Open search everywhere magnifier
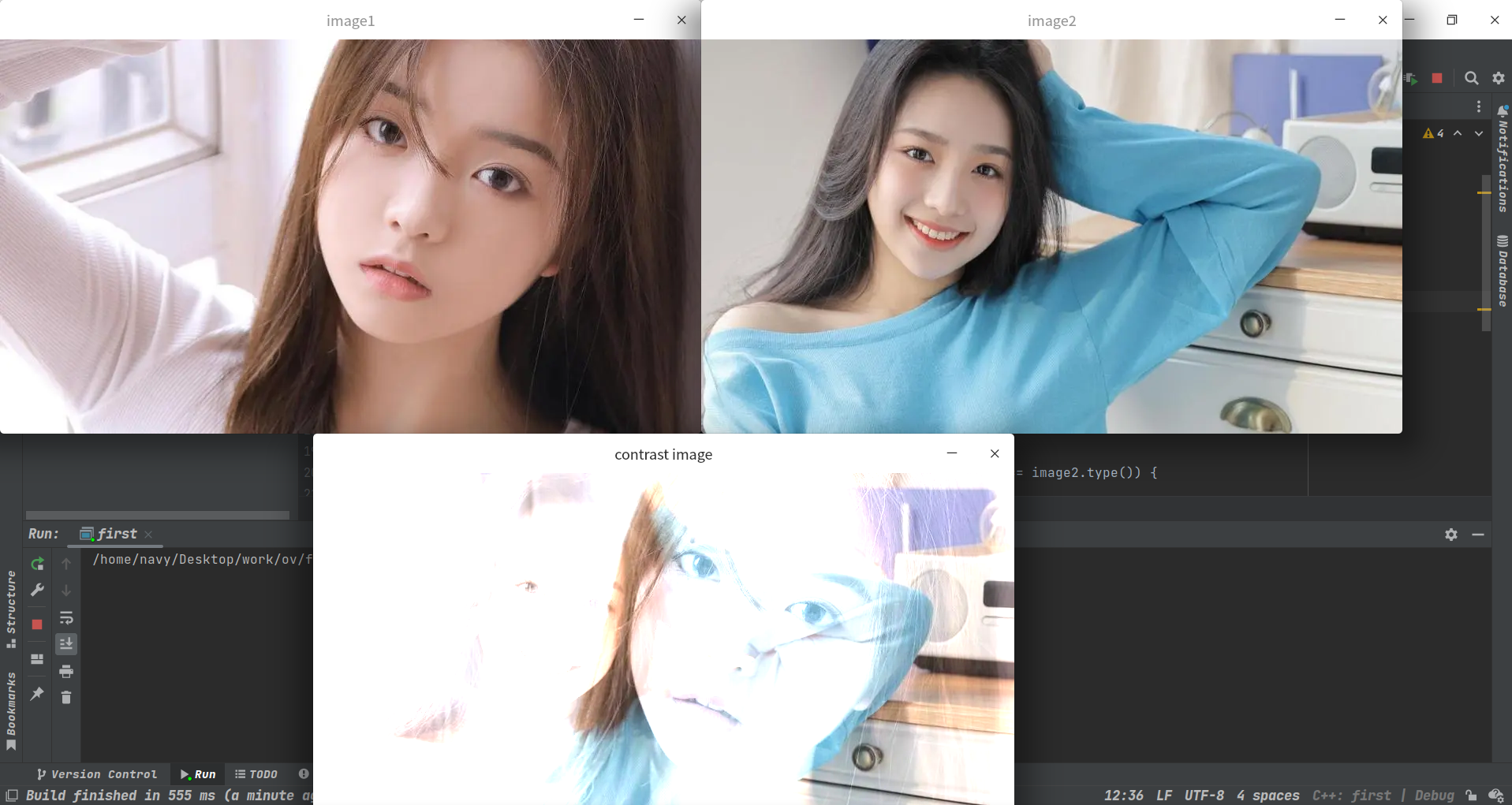1512x805 pixels. tap(1472, 78)
